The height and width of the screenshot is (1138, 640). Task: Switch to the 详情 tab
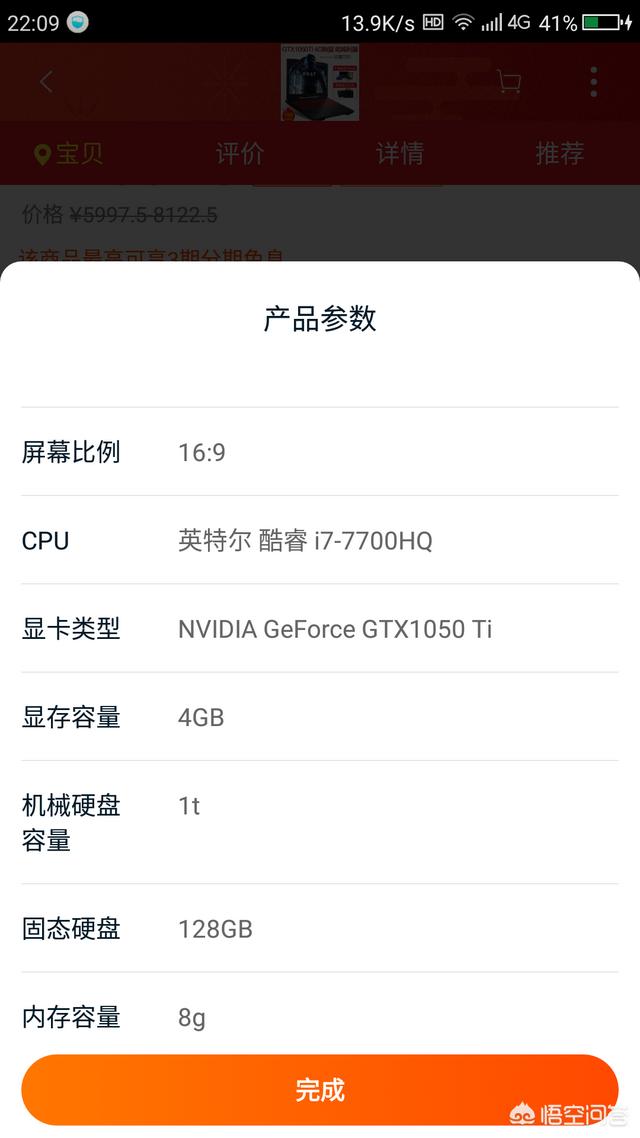click(x=400, y=153)
